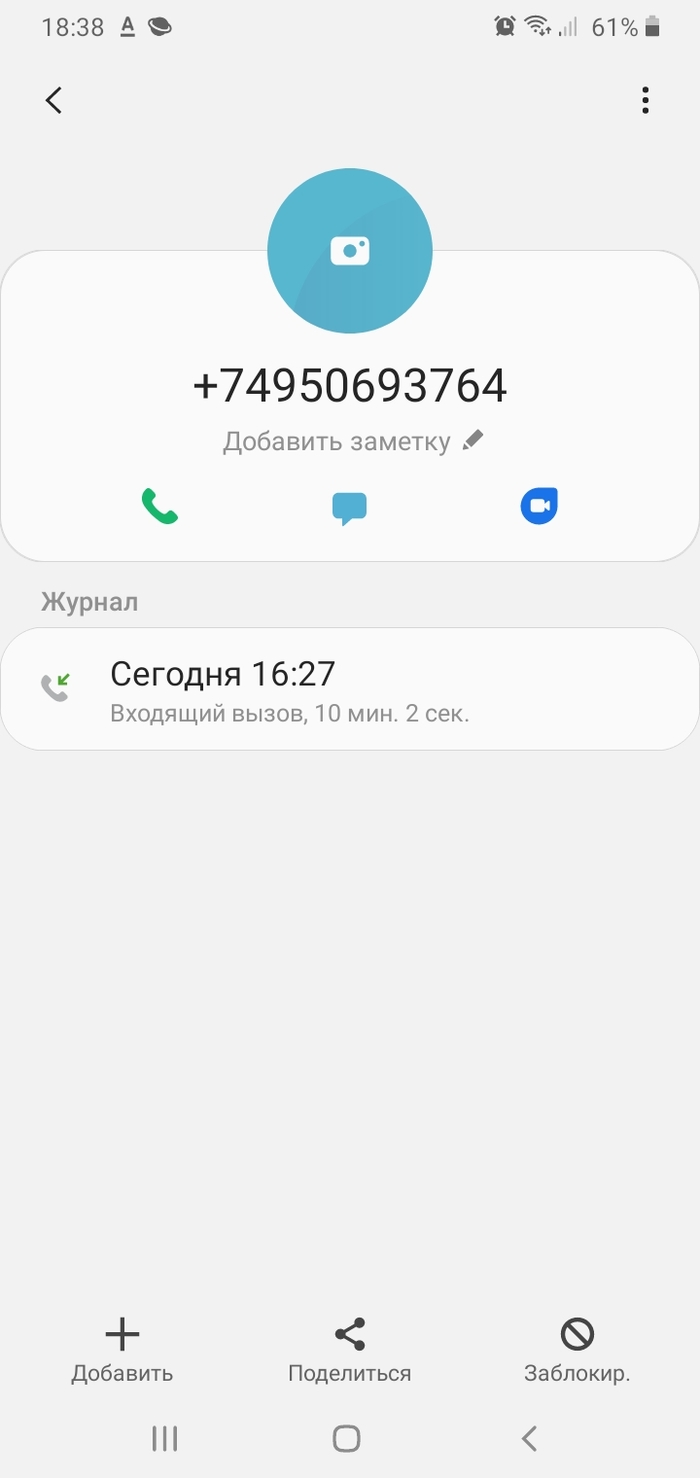
Task: Open the Сегодня 16:27 incoming call entry
Action: point(350,688)
